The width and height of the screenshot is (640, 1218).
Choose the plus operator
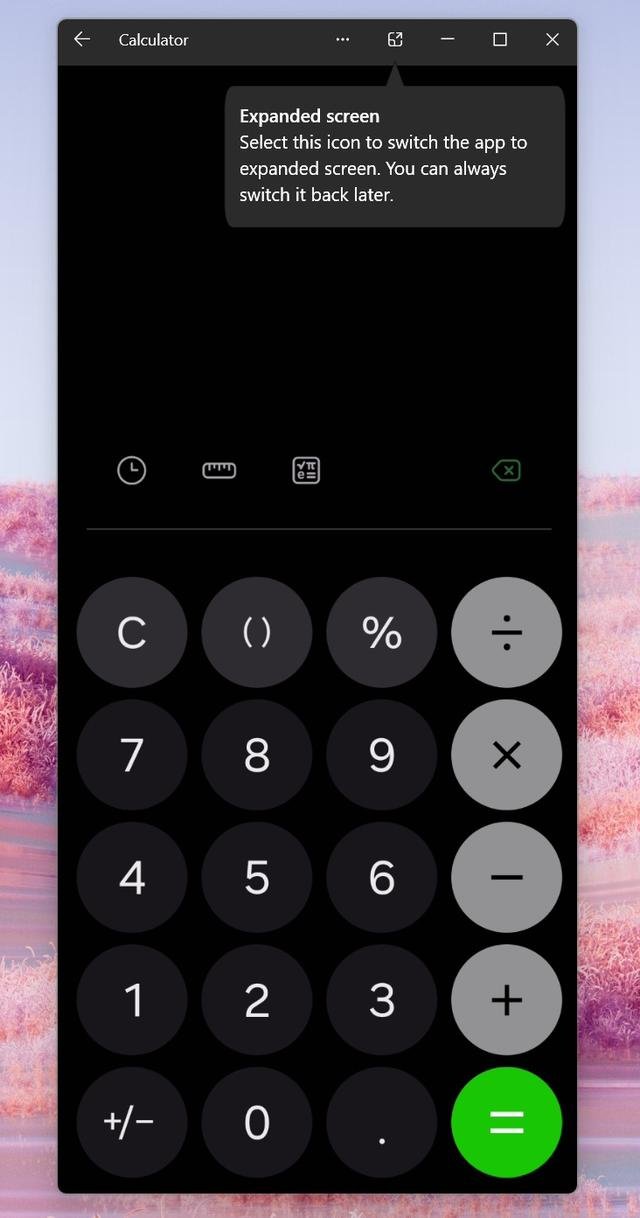tap(507, 1000)
